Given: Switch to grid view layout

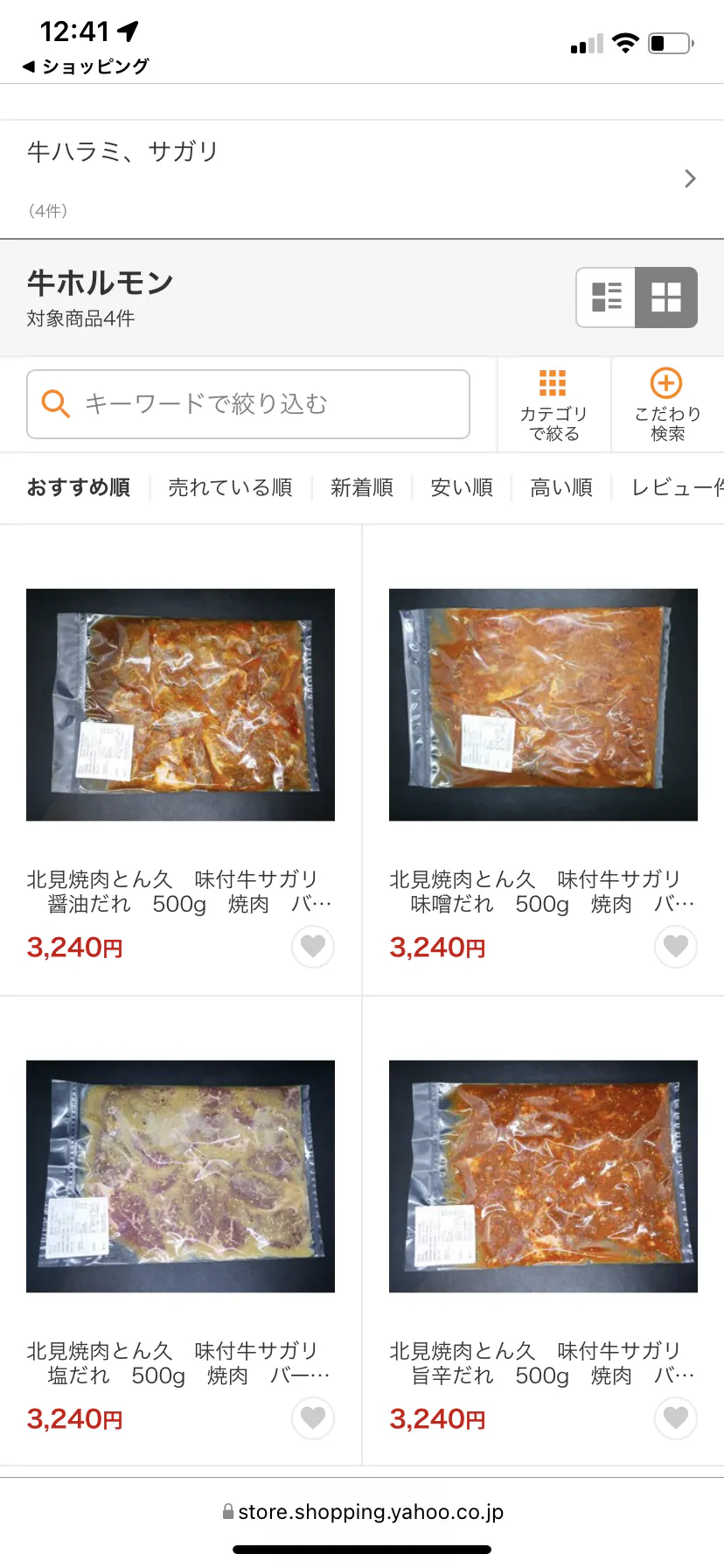Looking at the screenshot, I should (666, 297).
